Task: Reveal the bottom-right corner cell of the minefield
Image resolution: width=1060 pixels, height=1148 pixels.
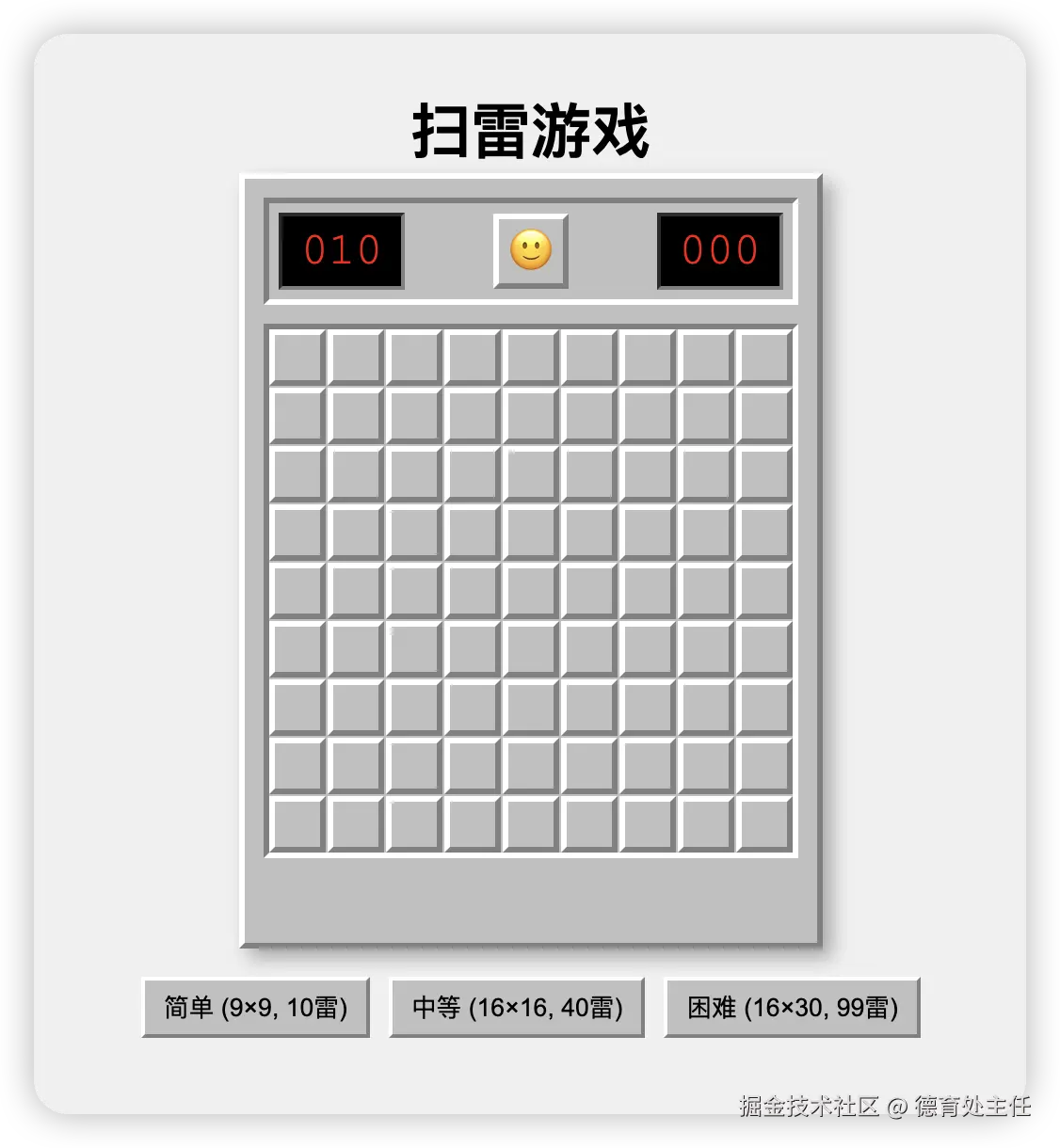Action: pyautogui.click(x=764, y=824)
